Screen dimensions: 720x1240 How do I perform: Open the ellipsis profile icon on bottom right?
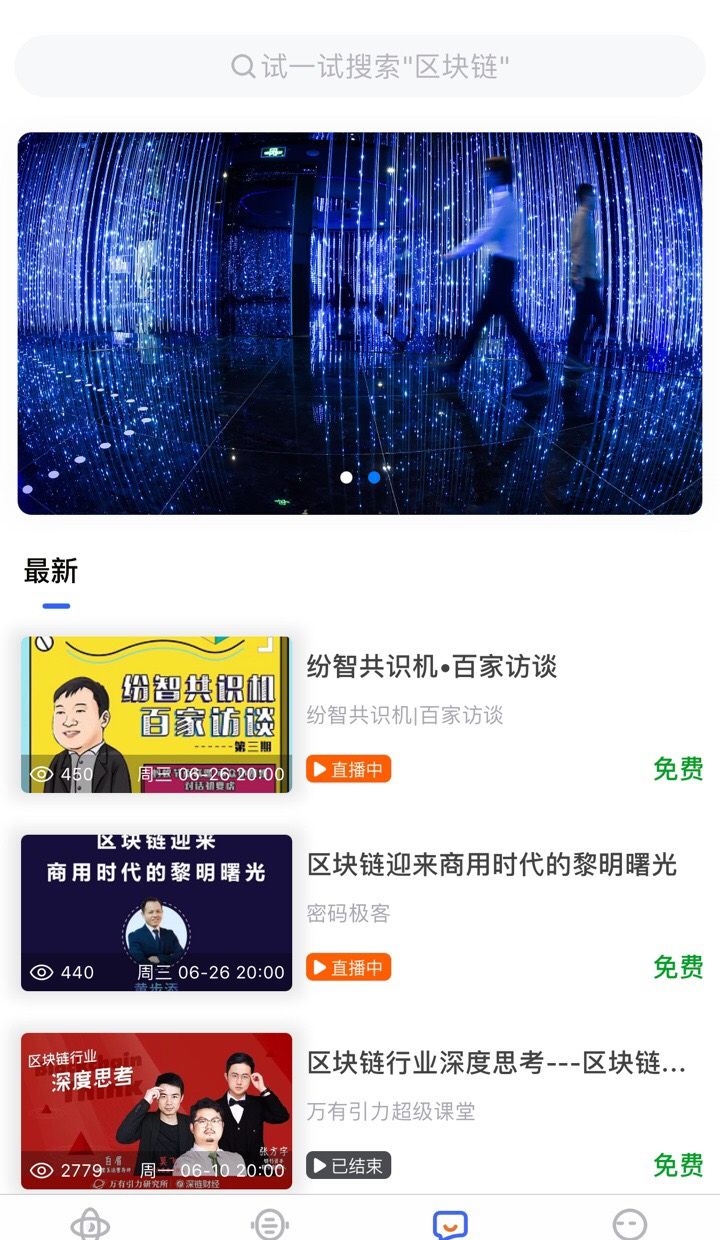(629, 1222)
